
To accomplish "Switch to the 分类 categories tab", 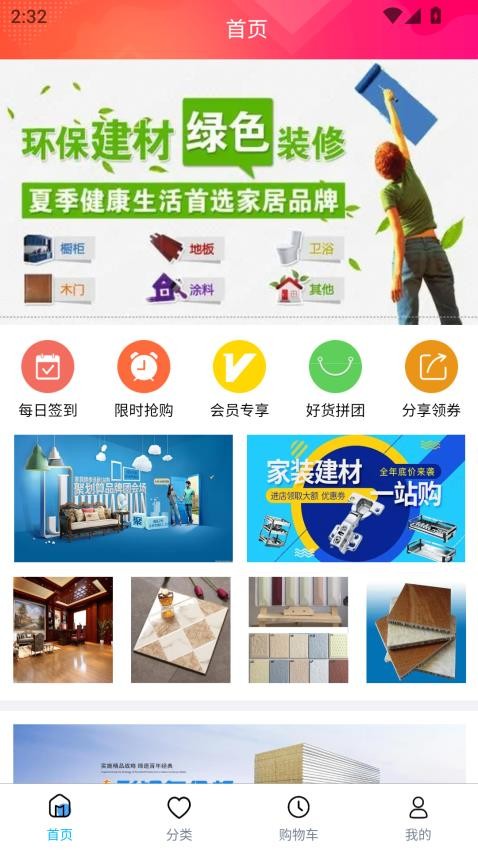I will (179, 818).
